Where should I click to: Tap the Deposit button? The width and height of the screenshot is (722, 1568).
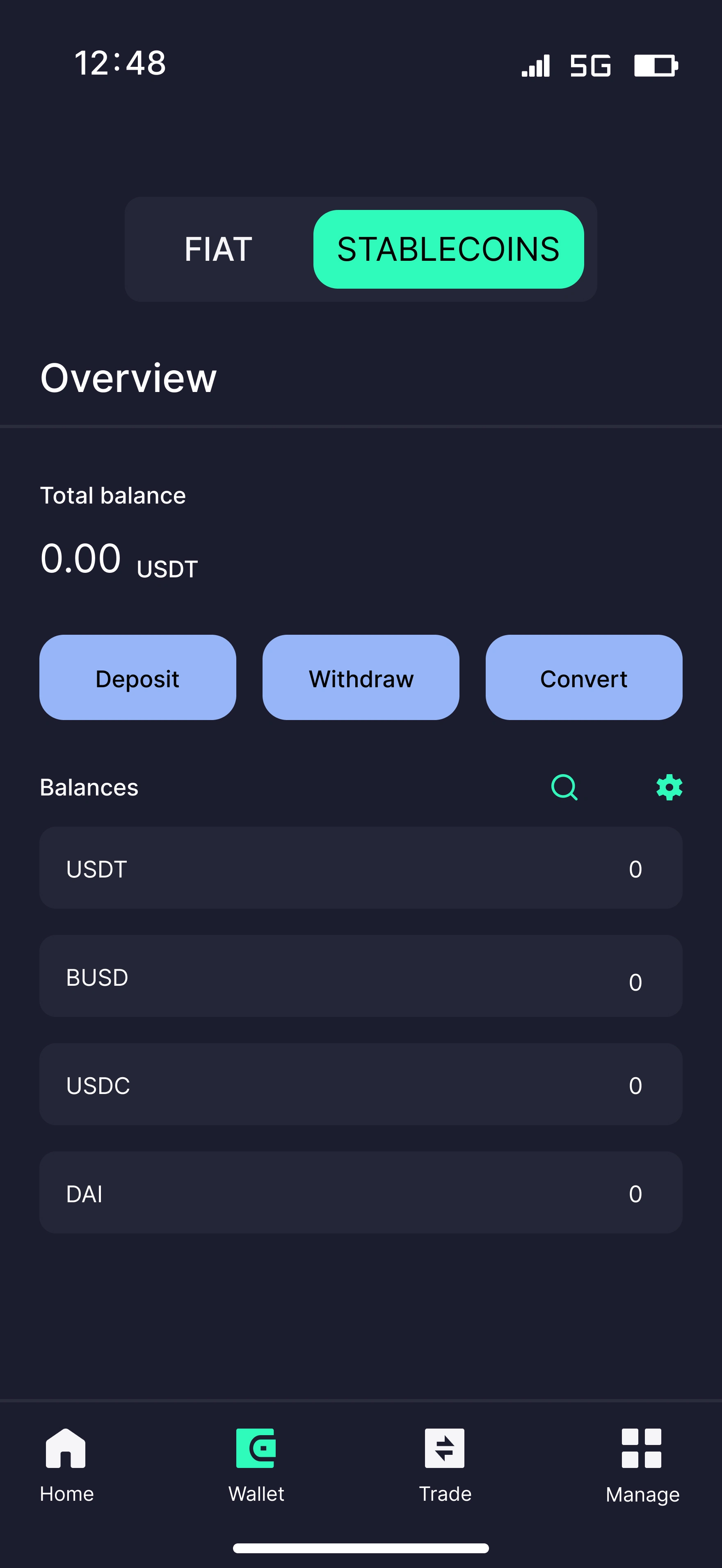[137, 677]
